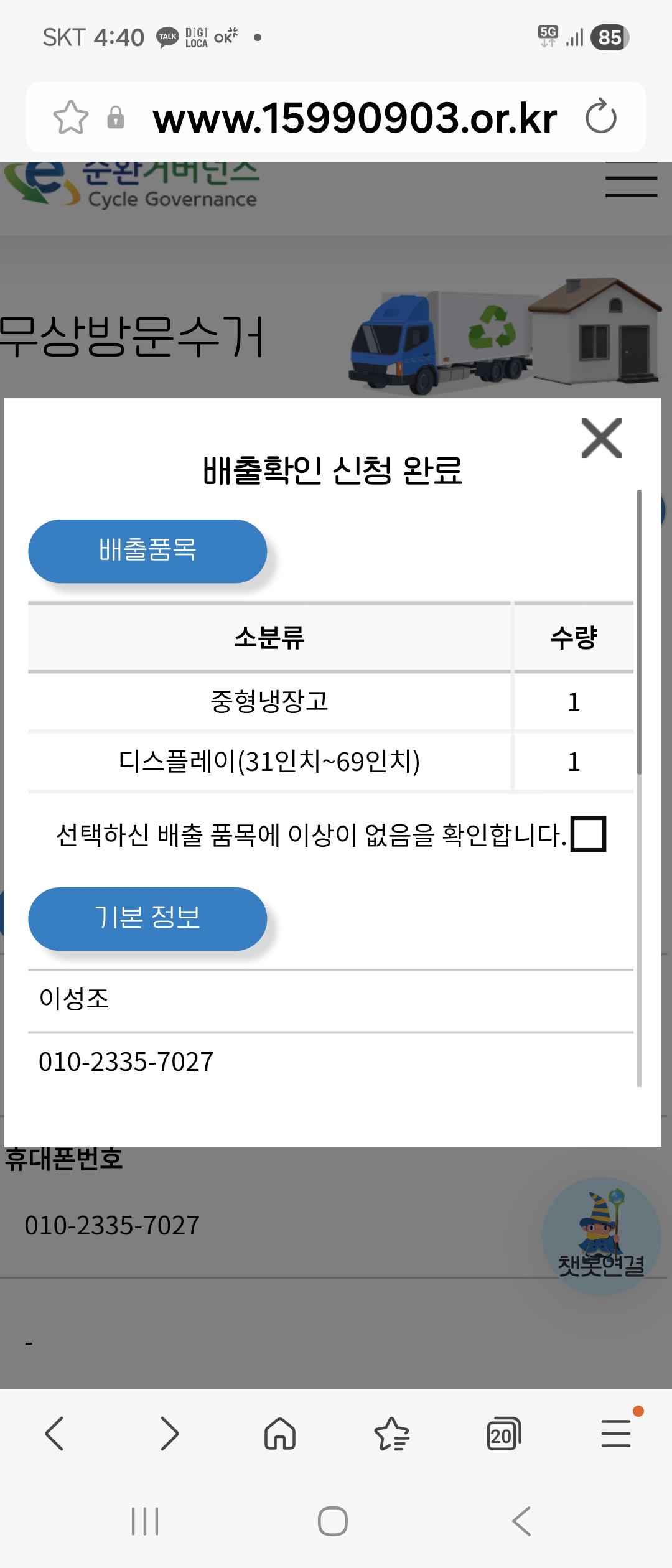Tap the 배출품목 button
672x1568 pixels.
(147, 551)
